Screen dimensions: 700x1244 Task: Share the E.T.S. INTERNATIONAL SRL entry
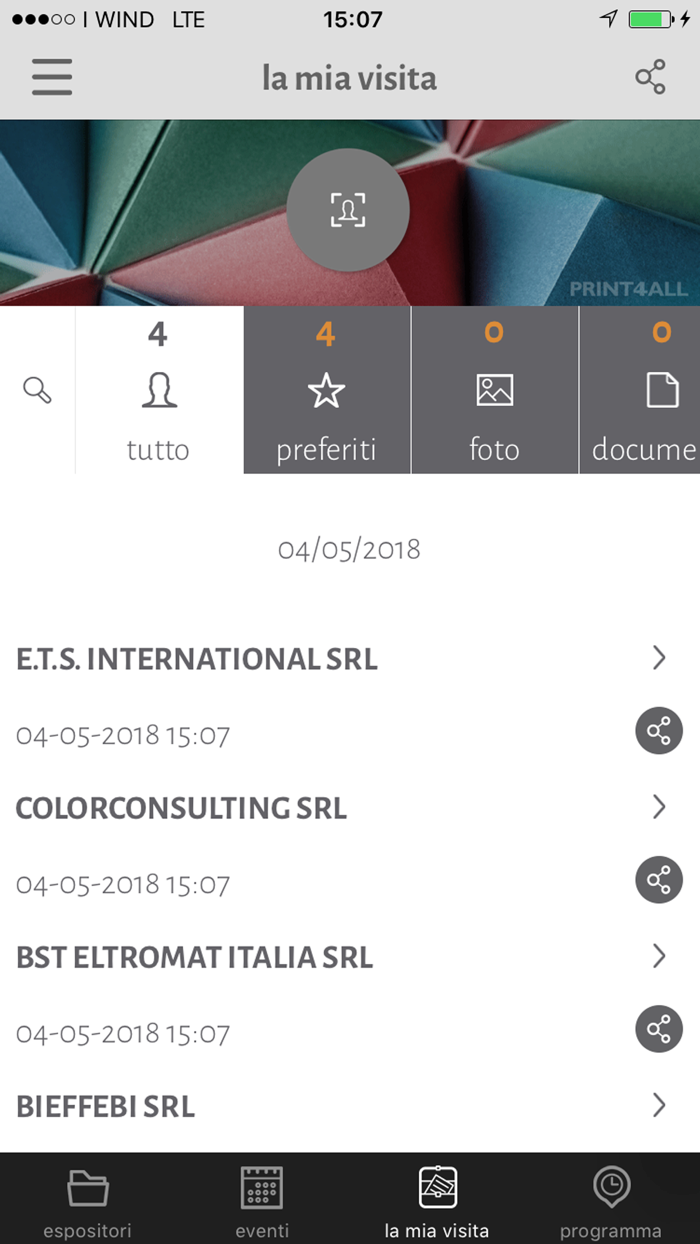(659, 732)
